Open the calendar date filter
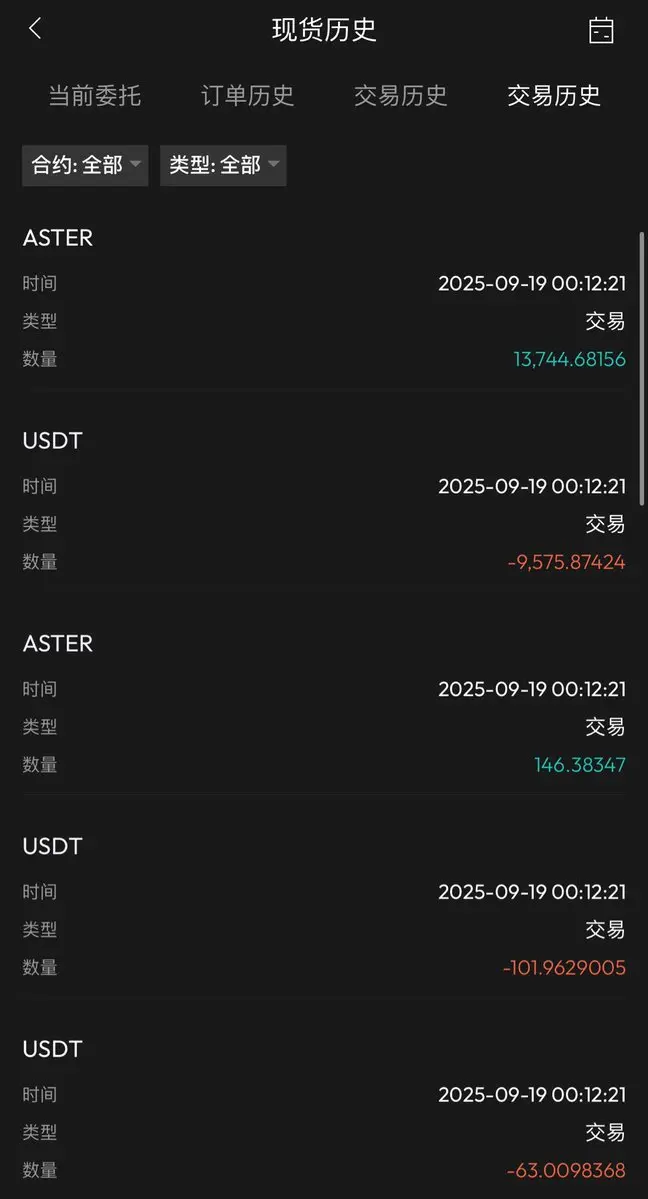The image size is (648, 1199). pos(601,30)
